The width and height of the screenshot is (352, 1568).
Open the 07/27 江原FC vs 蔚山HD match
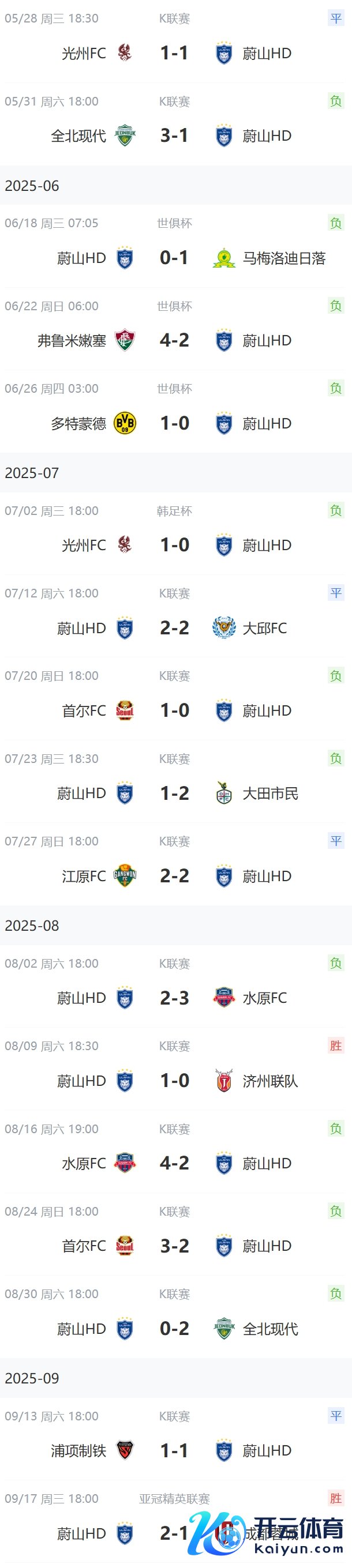(x=174, y=876)
